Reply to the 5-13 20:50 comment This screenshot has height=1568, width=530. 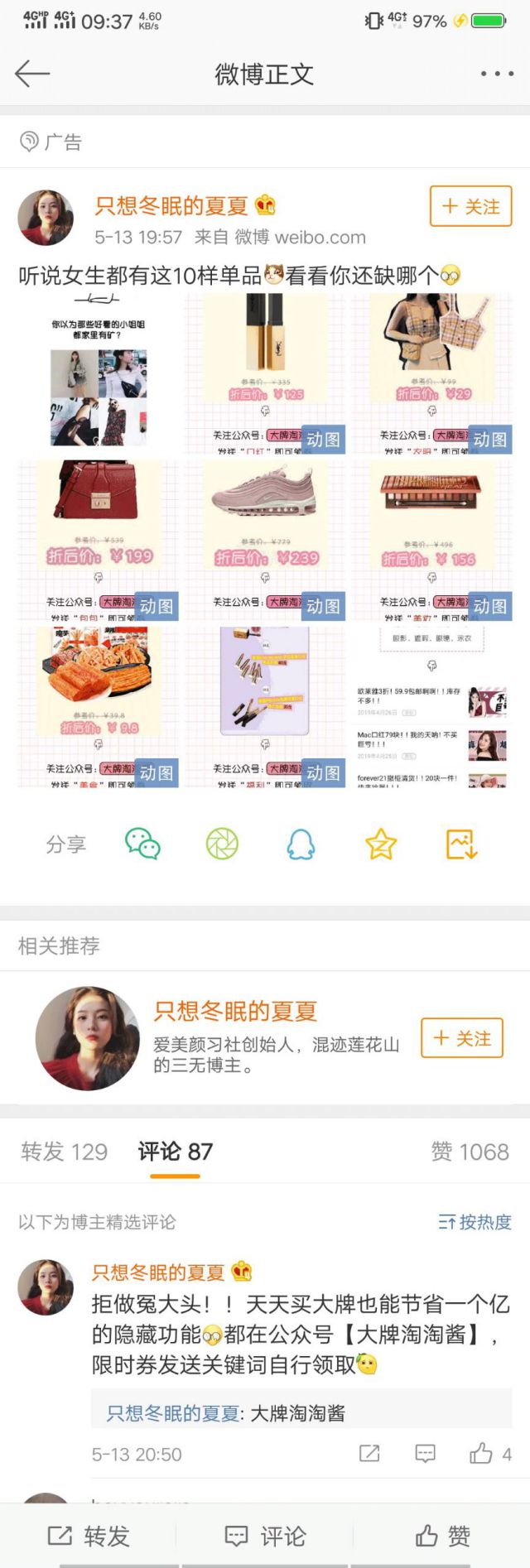pos(425,1454)
